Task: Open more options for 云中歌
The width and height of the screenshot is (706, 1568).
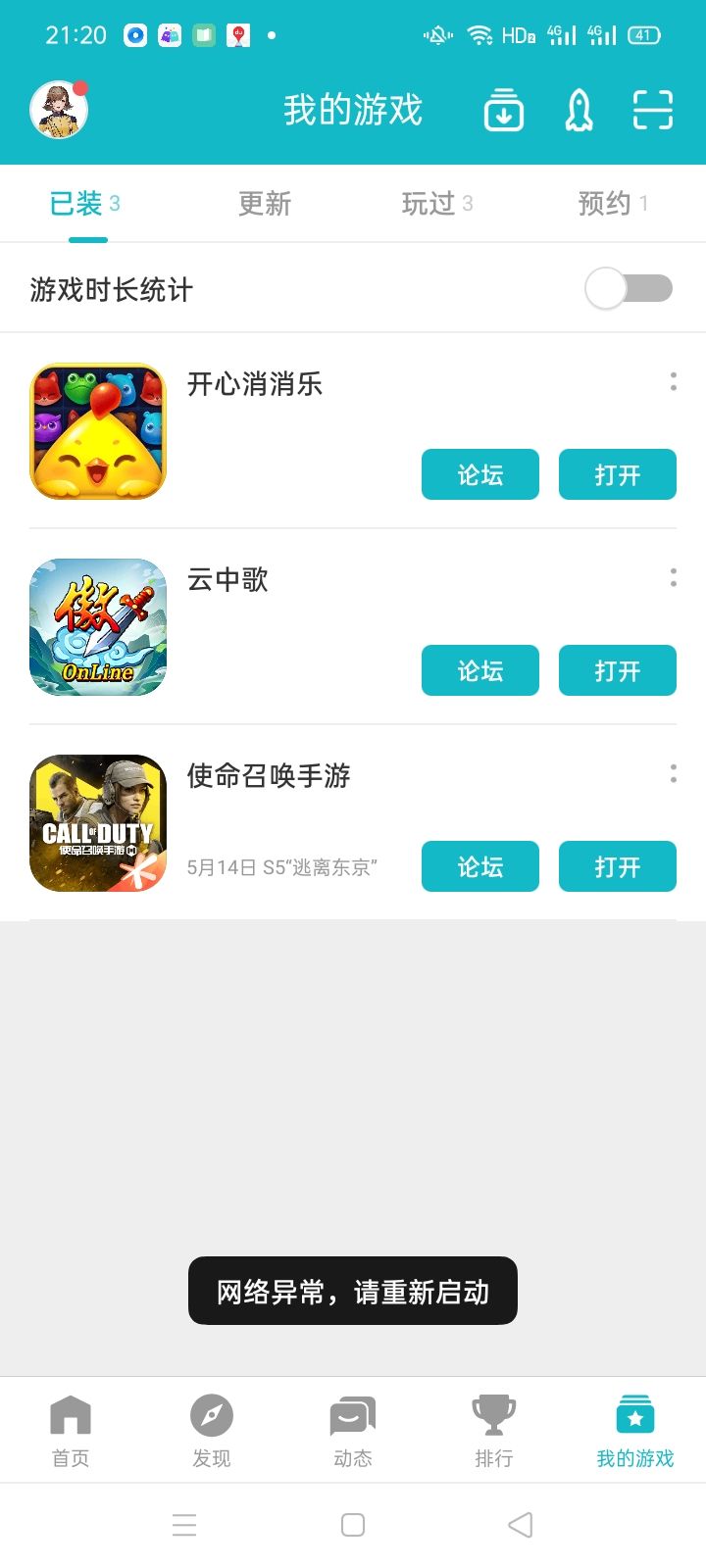Action: [x=674, y=578]
